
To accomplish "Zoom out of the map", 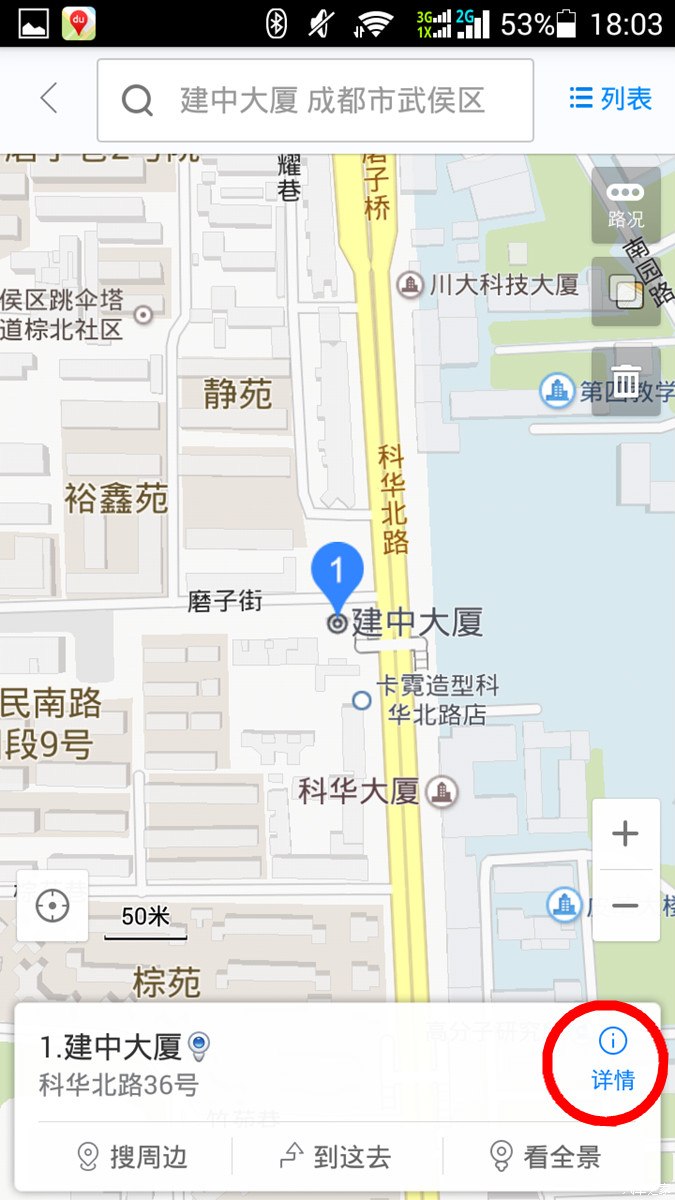I will point(625,905).
